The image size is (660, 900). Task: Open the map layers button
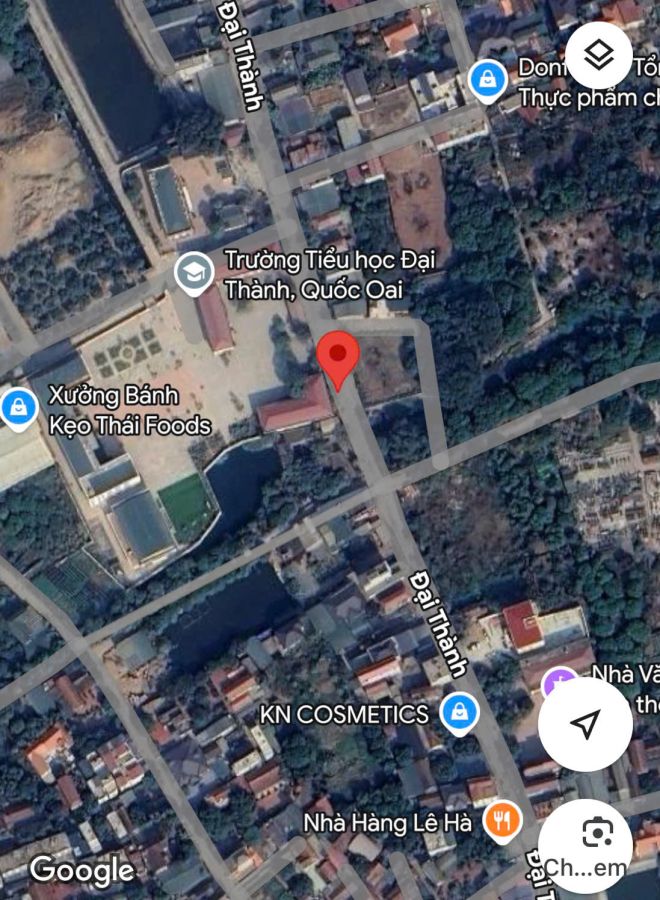(598, 55)
